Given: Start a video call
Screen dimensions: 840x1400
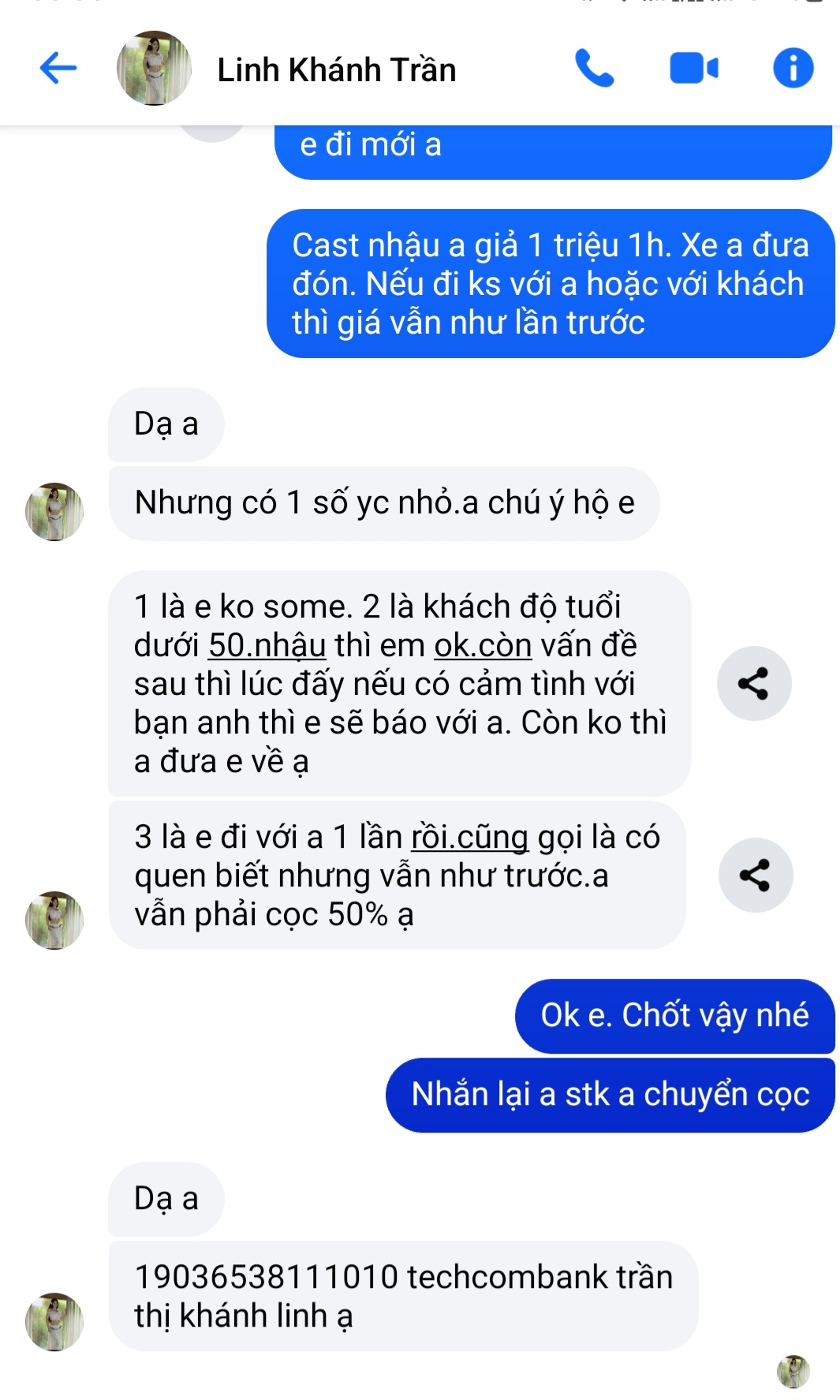Looking at the screenshot, I should [693, 69].
